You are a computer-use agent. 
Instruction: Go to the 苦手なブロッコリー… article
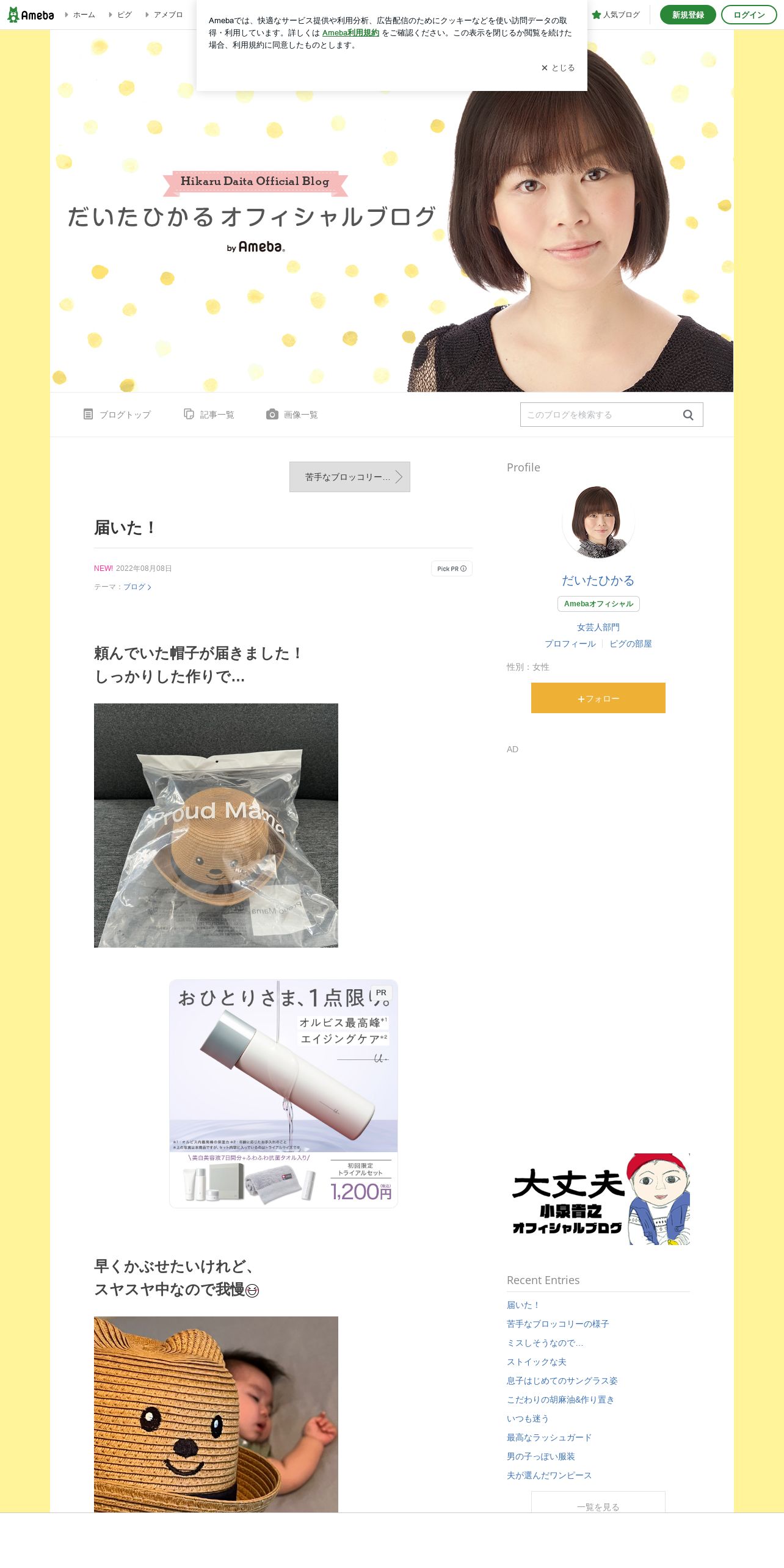point(350,477)
